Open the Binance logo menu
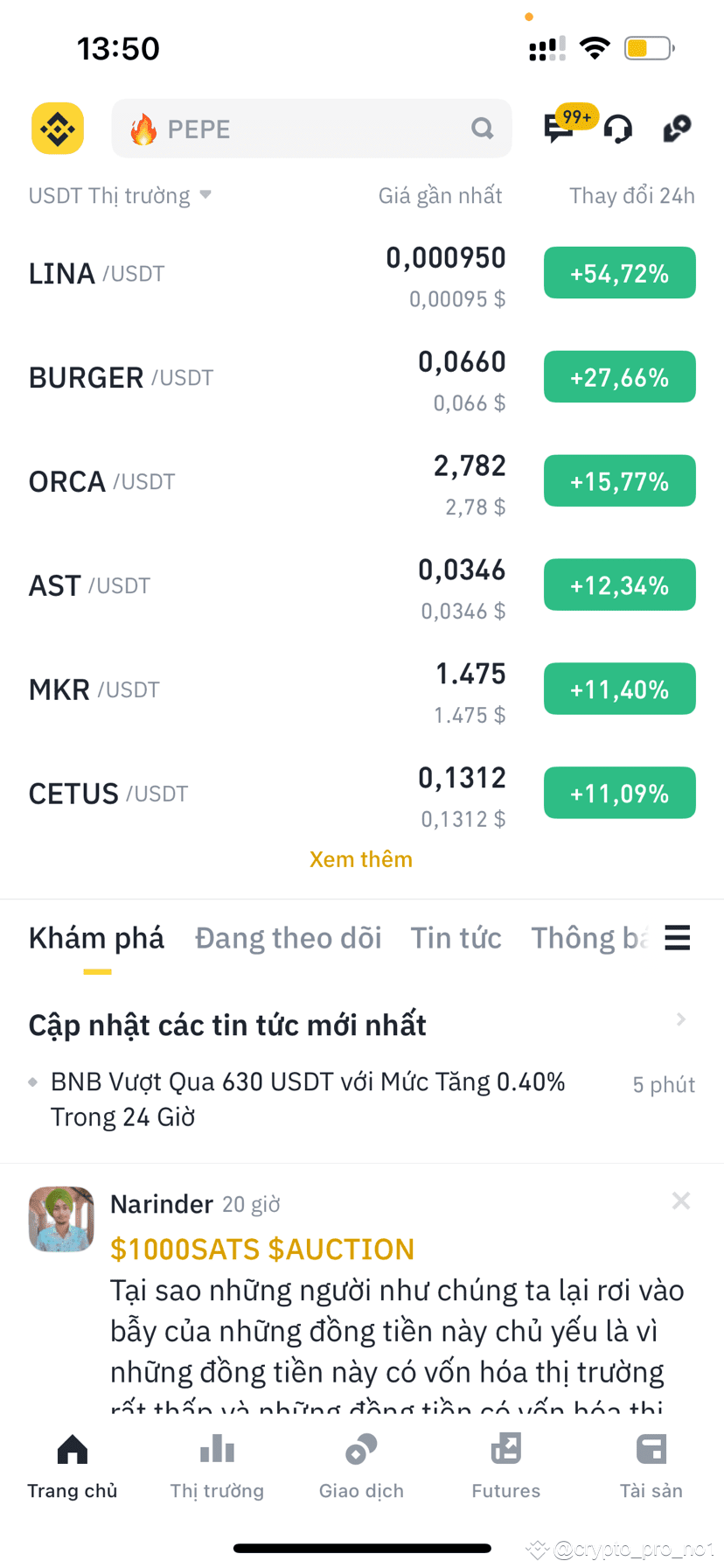The height and width of the screenshot is (1568, 724). [57, 128]
